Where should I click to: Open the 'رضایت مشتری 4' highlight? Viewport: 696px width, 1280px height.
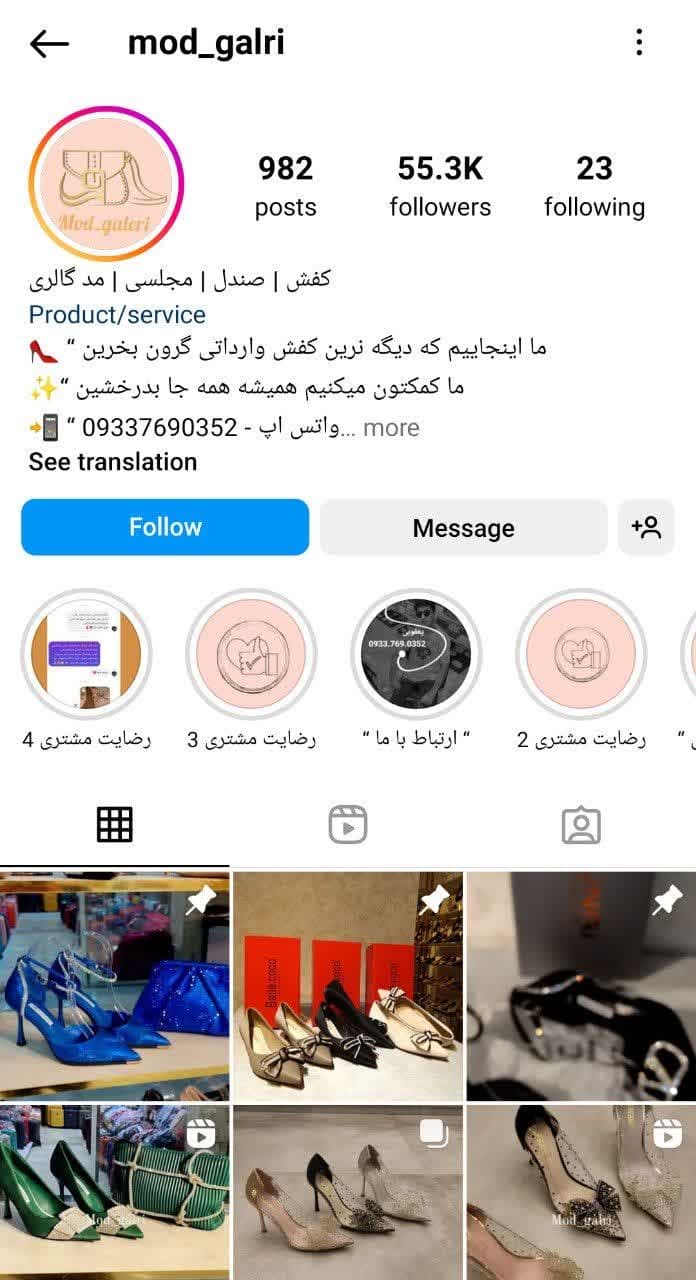coord(86,654)
